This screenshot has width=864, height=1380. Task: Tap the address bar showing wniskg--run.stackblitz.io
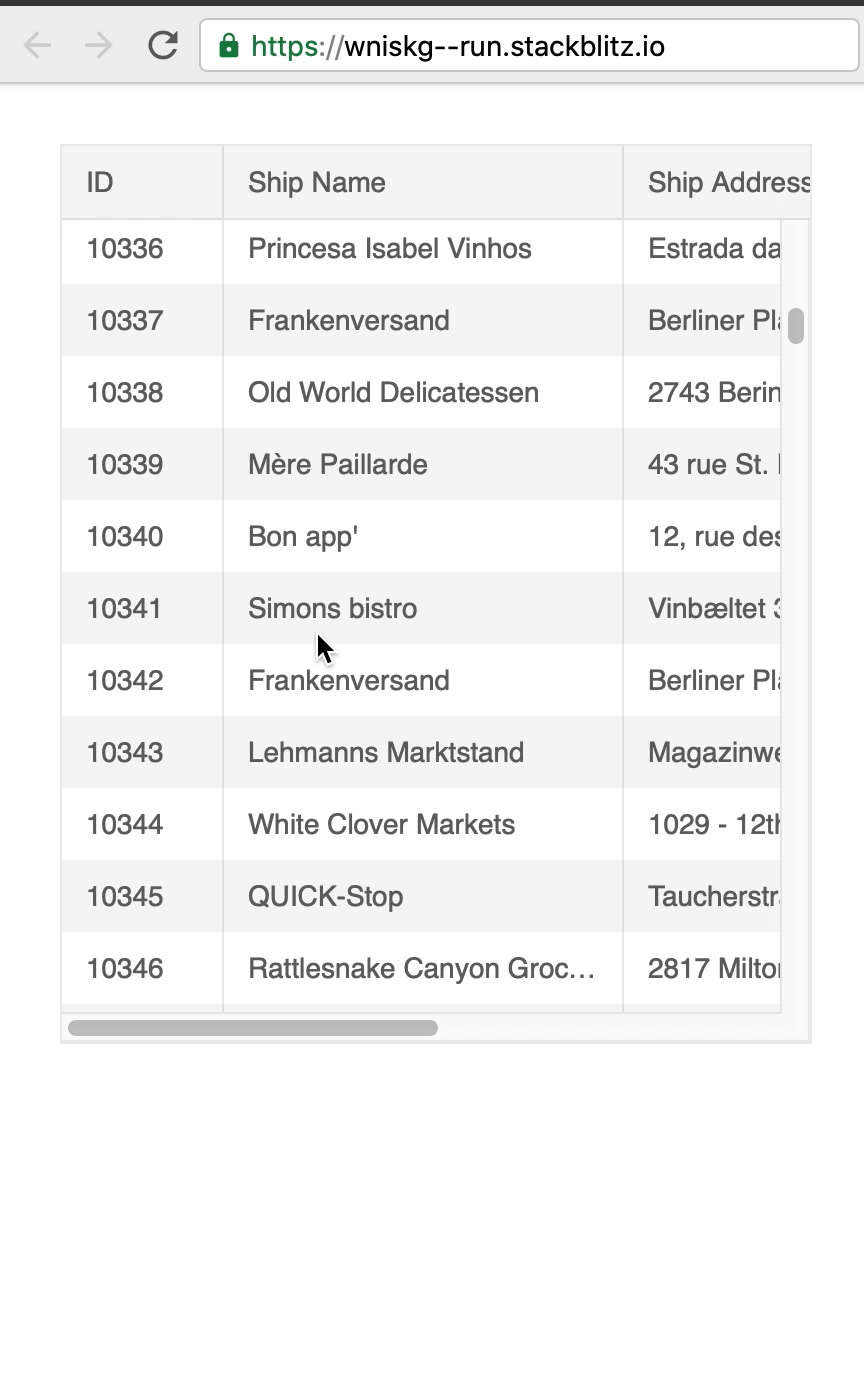point(528,45)
